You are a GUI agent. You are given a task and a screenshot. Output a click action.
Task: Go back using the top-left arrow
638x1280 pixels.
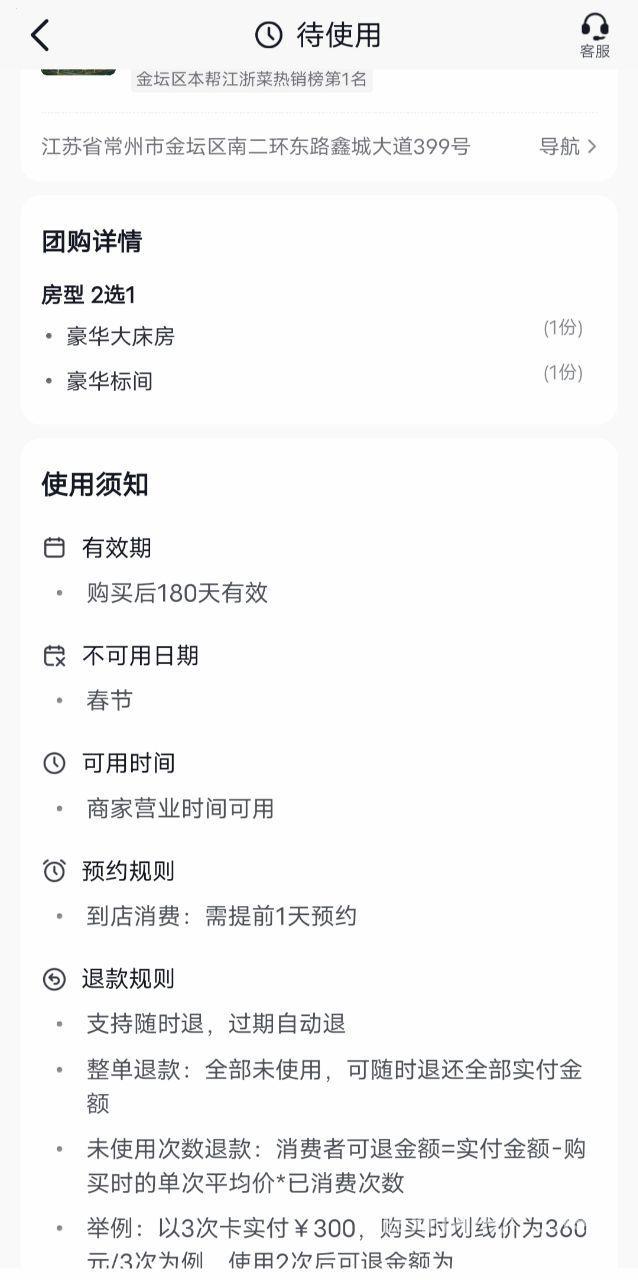coord(40,36)
